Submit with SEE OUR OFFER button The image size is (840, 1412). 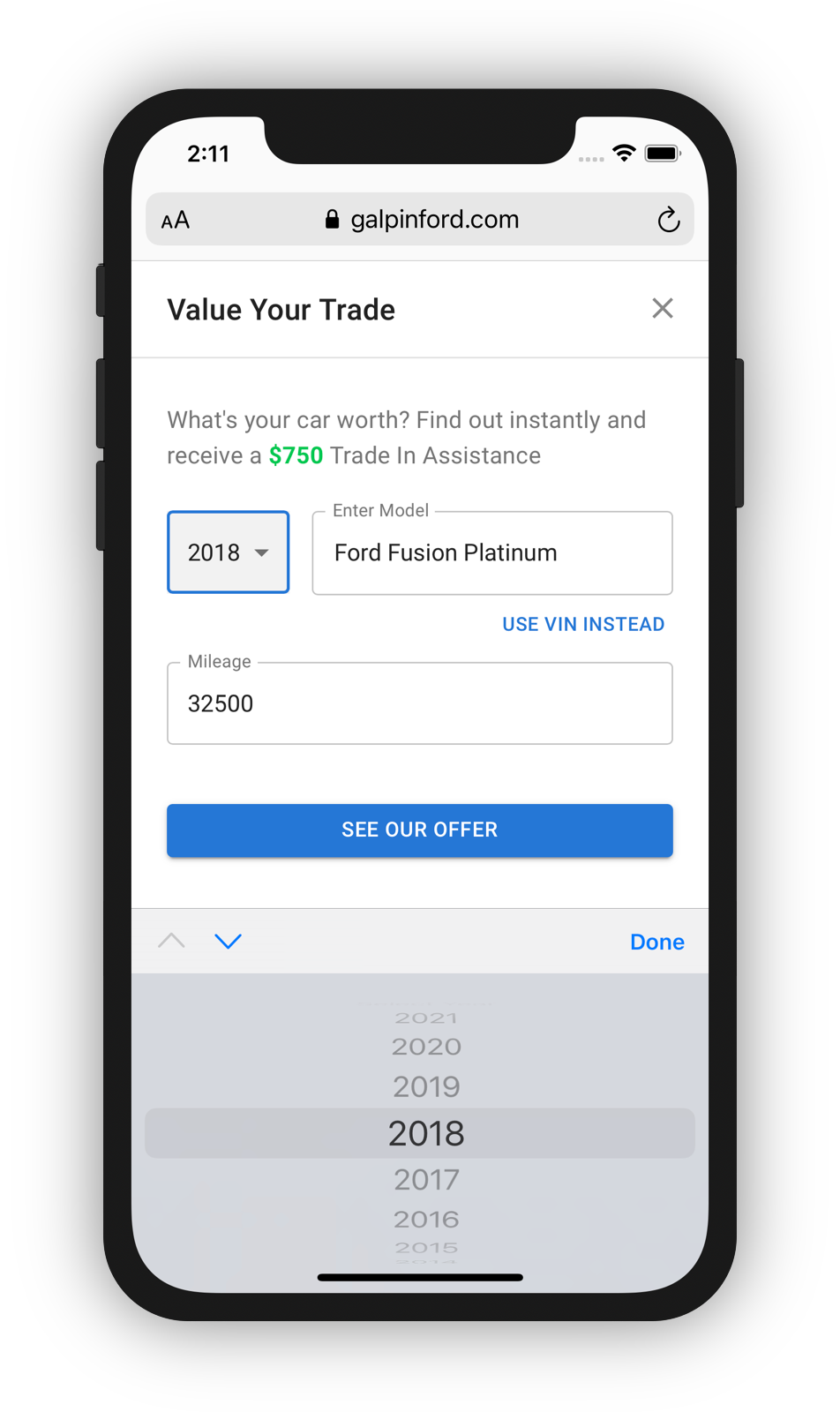point(419,830)
